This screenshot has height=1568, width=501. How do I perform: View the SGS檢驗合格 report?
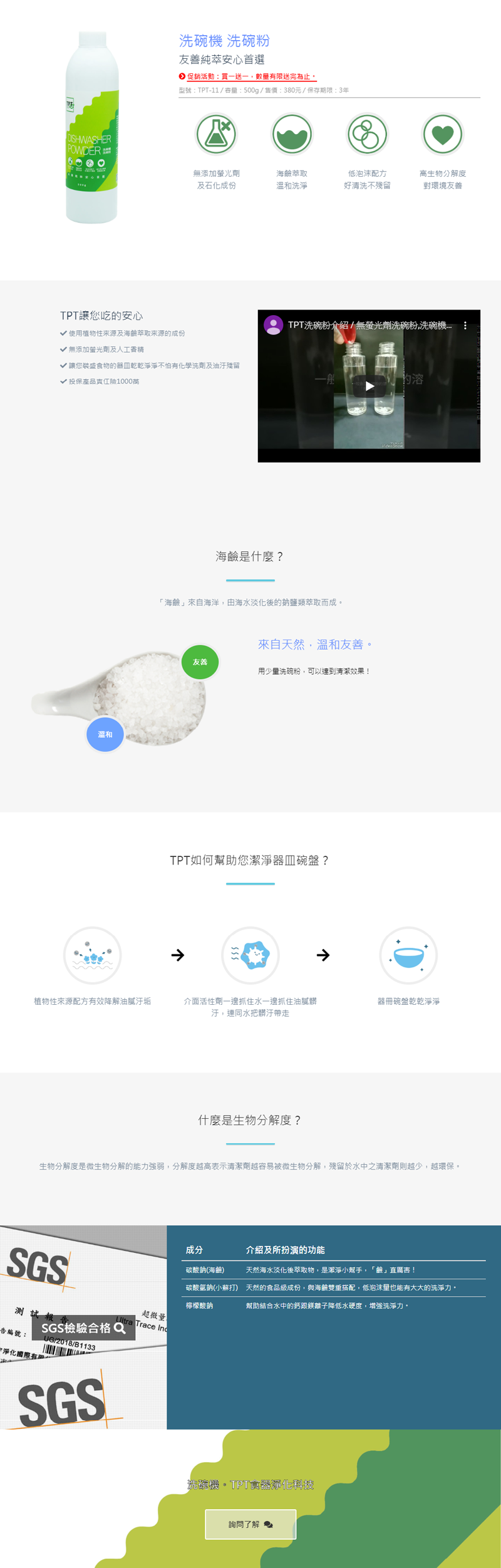click(x=83, y=1327)
